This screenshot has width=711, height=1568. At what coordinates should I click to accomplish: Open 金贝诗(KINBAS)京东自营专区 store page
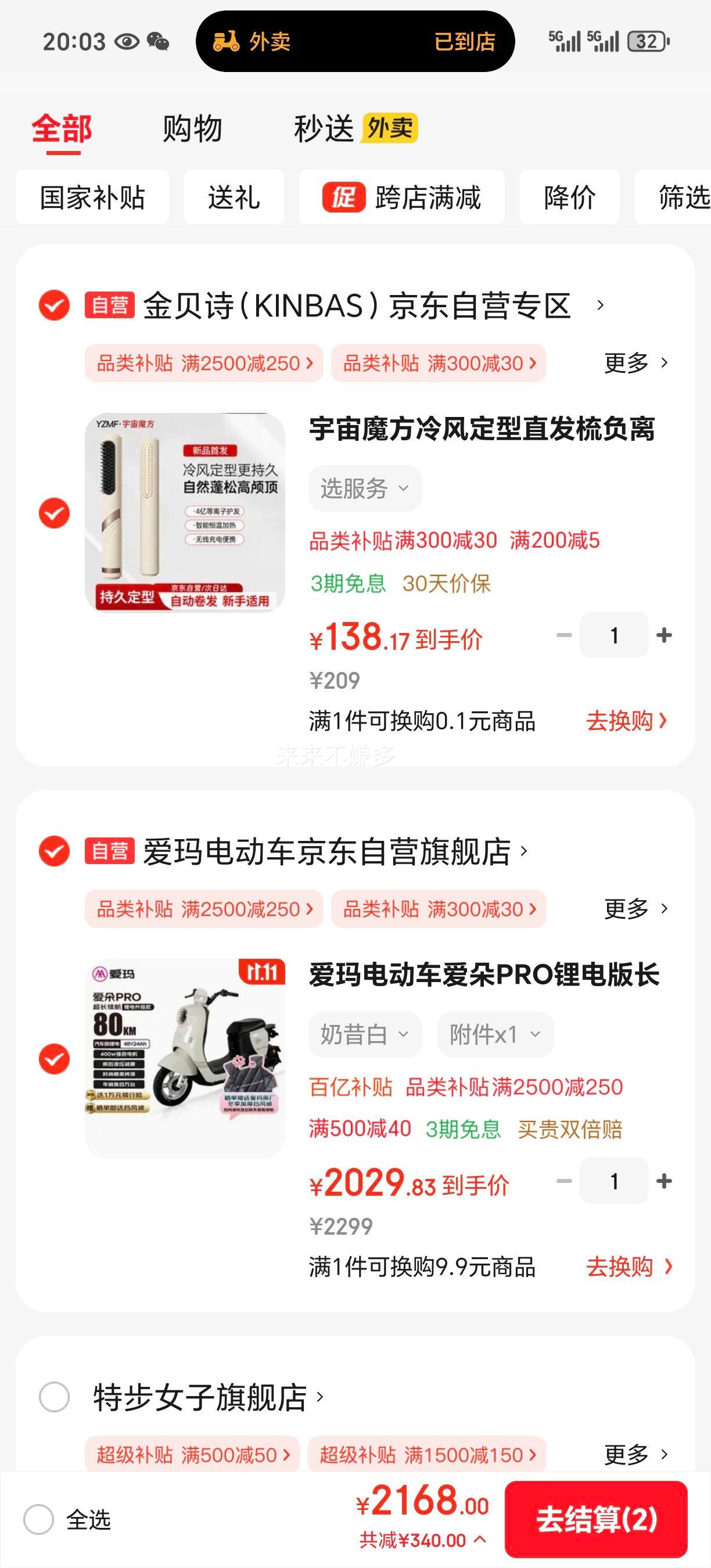click(x=357, y=305)
